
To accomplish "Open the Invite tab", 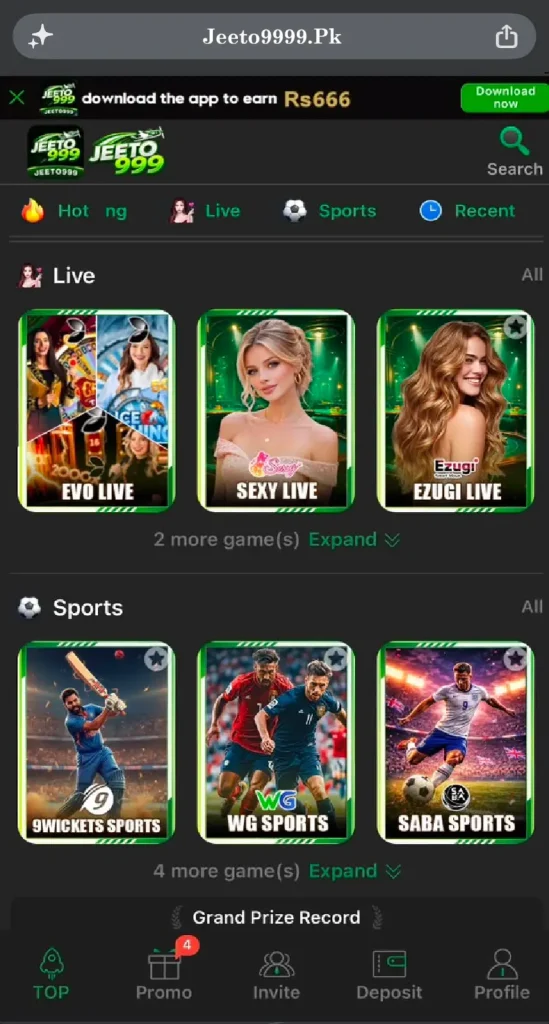I will [x=276, y=975].
